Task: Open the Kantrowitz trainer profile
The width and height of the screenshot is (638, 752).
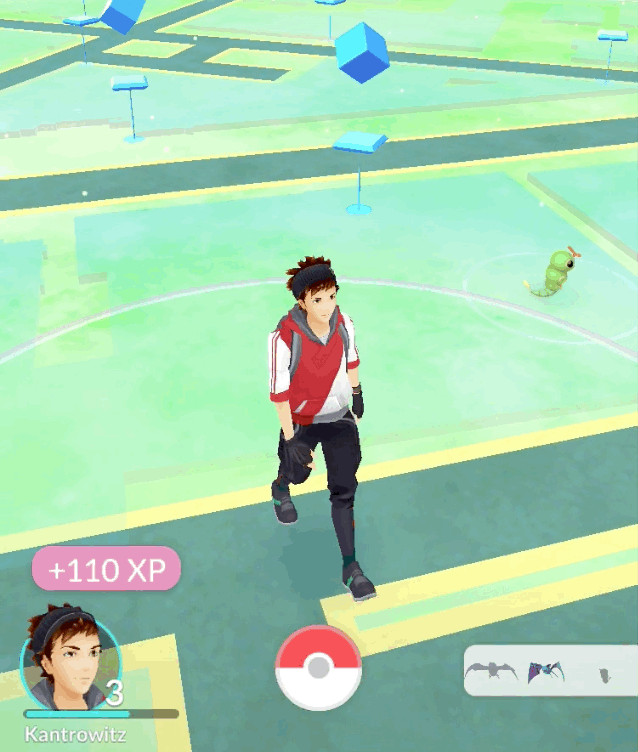Action: point(70,666)
